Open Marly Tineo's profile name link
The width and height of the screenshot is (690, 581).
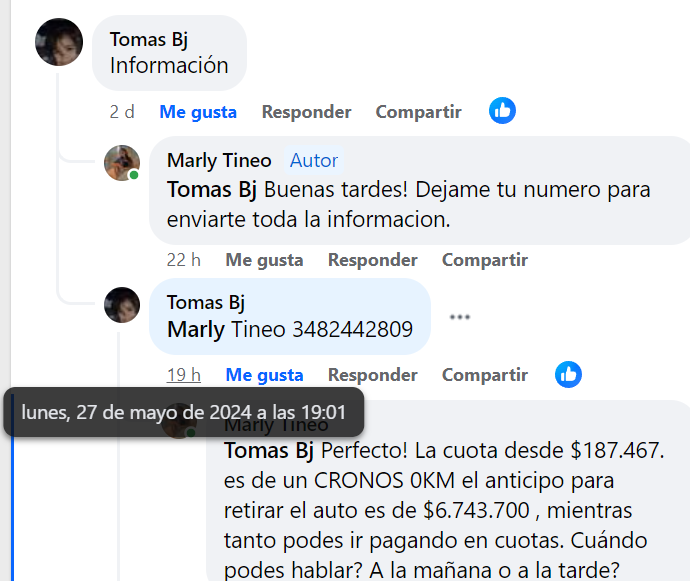(x=219, y=160)
